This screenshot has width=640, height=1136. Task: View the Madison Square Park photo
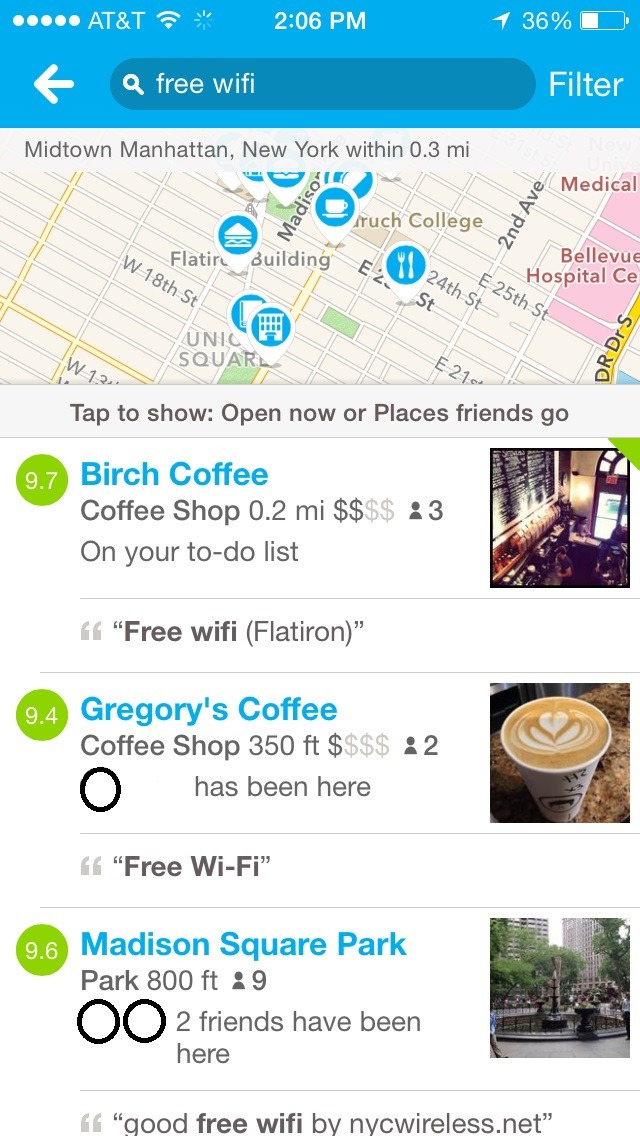tap(559, 988)
